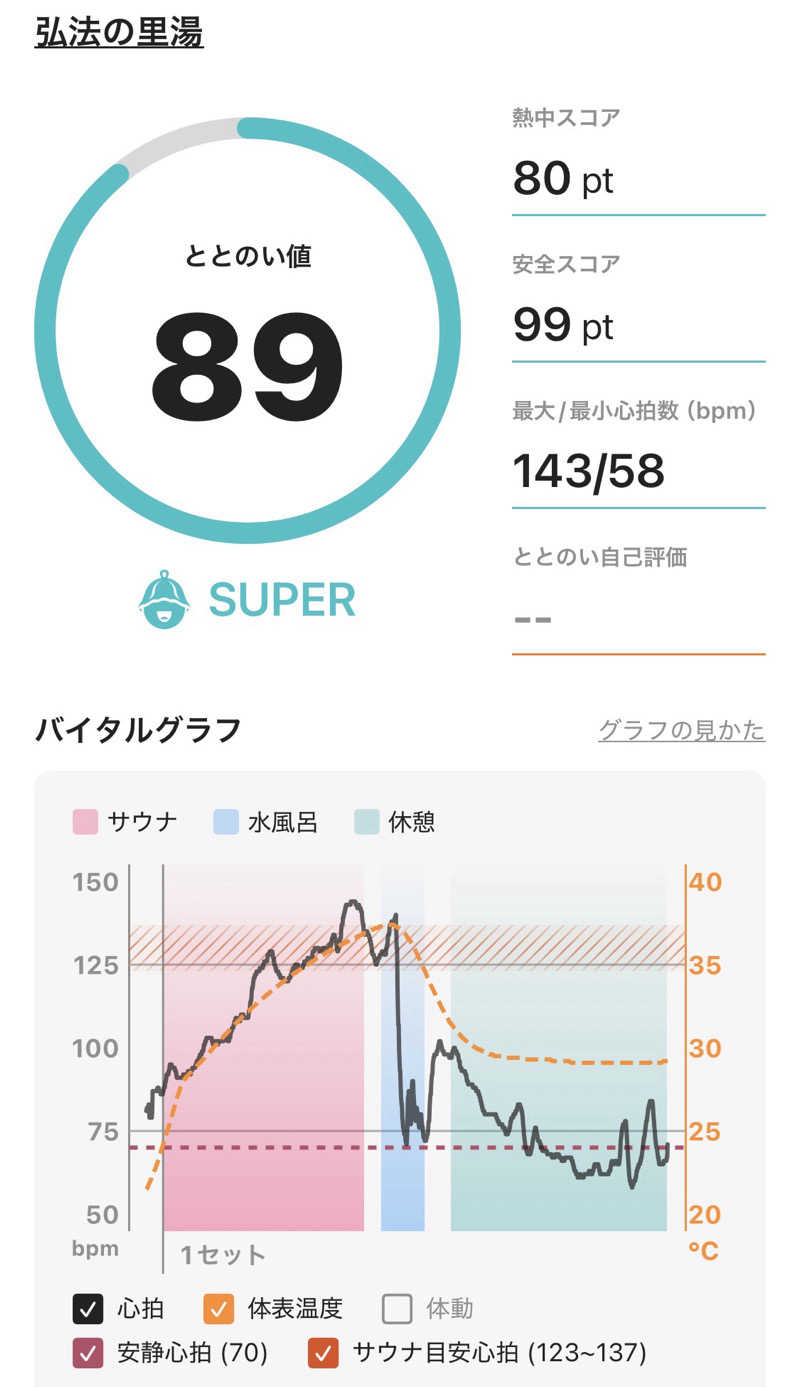Uncheck the 体表温度 checkbox
This screenshot has width=800, height=1387.
[x=219, y=1308]
